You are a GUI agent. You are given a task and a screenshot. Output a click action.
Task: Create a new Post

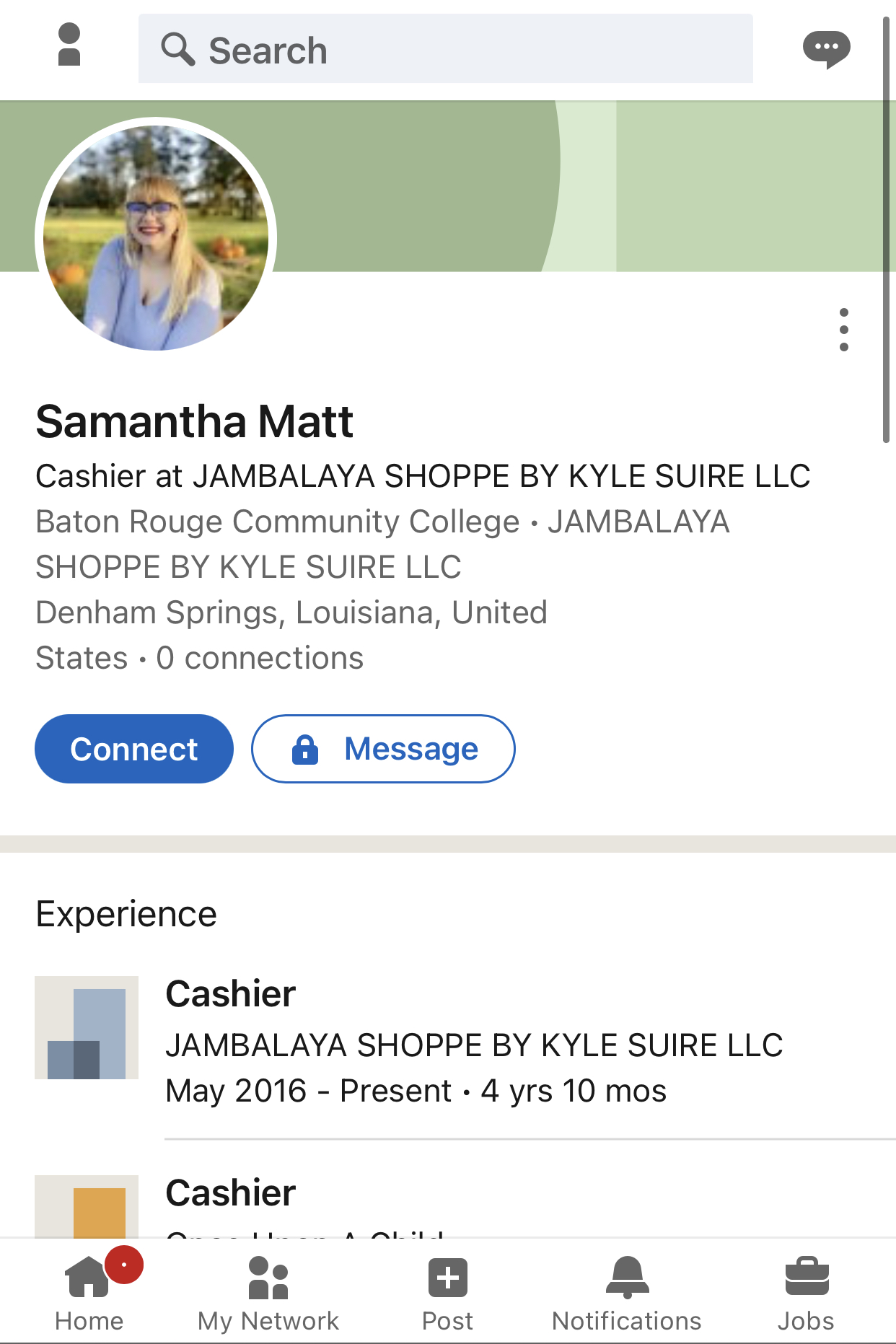tap(447, 1291)
